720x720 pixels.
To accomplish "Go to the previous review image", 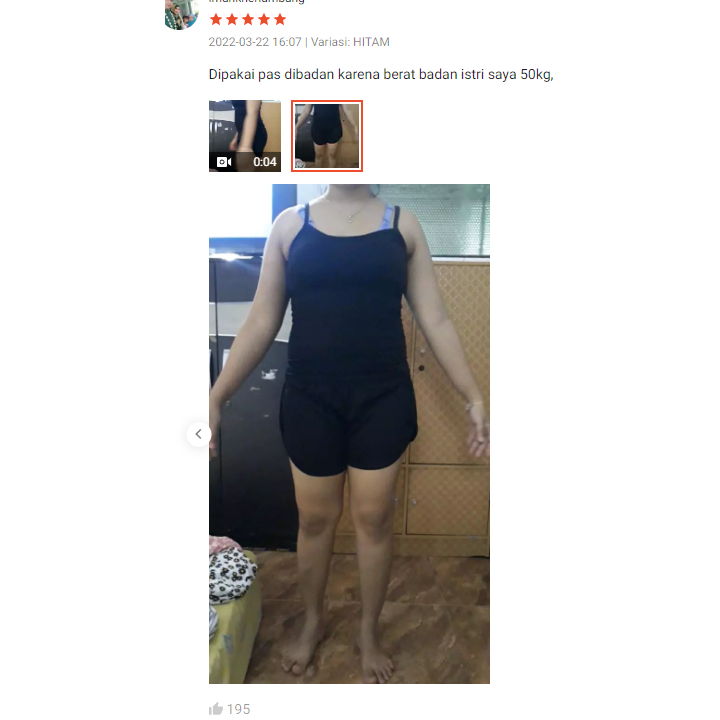I will click(198, 434).
